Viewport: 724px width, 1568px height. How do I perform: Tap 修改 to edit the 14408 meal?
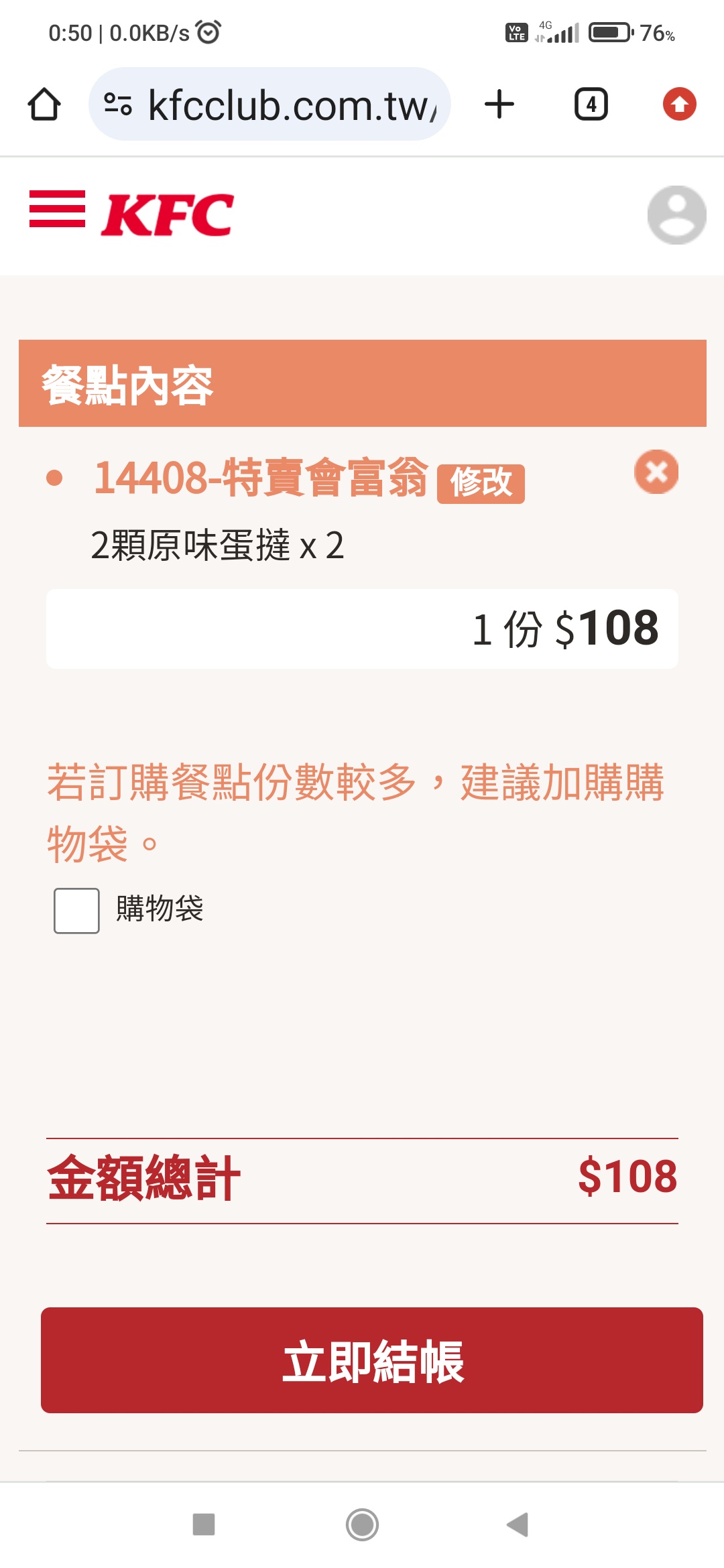[481, 482]
